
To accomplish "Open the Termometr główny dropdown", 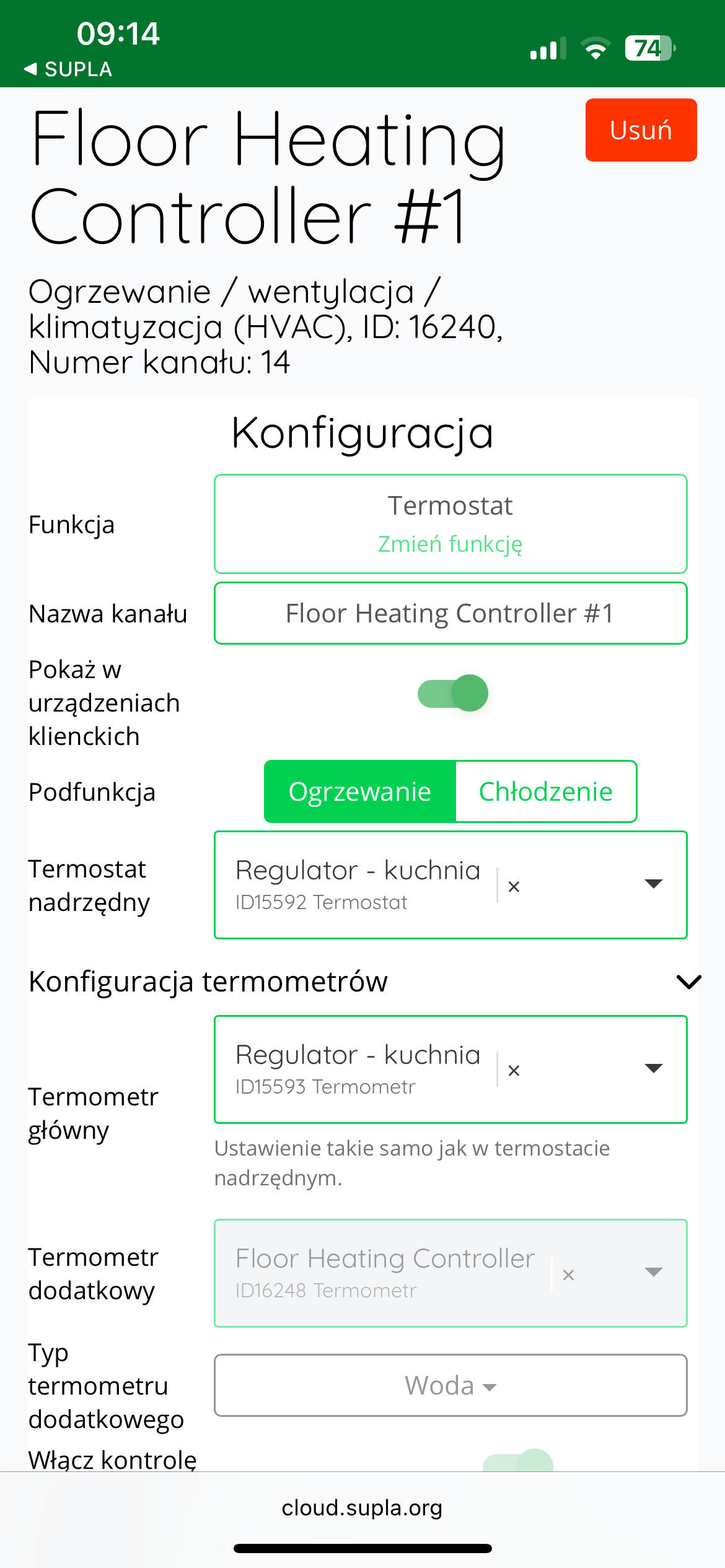I will [x=654, y=1068].
